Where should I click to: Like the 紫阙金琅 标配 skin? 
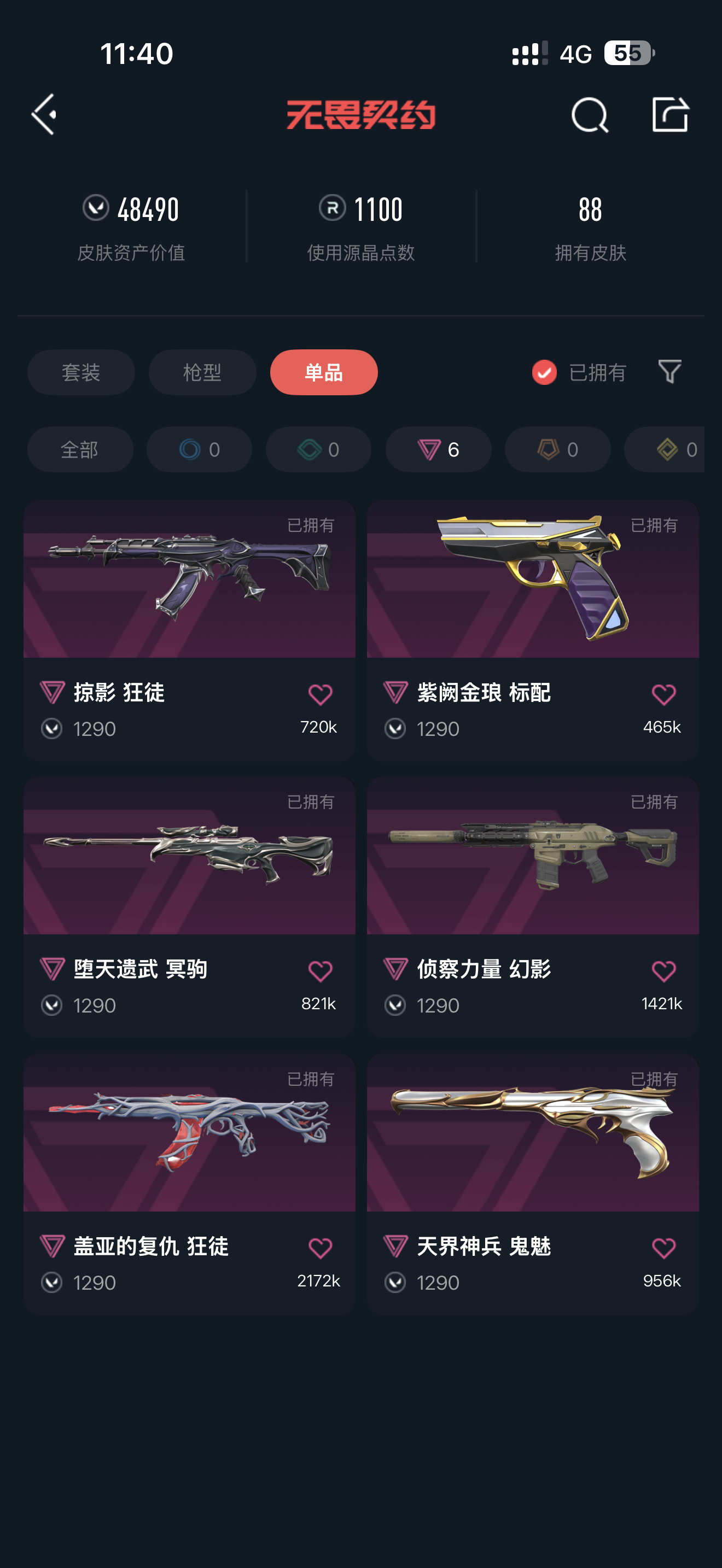click(x=663, y=694)
